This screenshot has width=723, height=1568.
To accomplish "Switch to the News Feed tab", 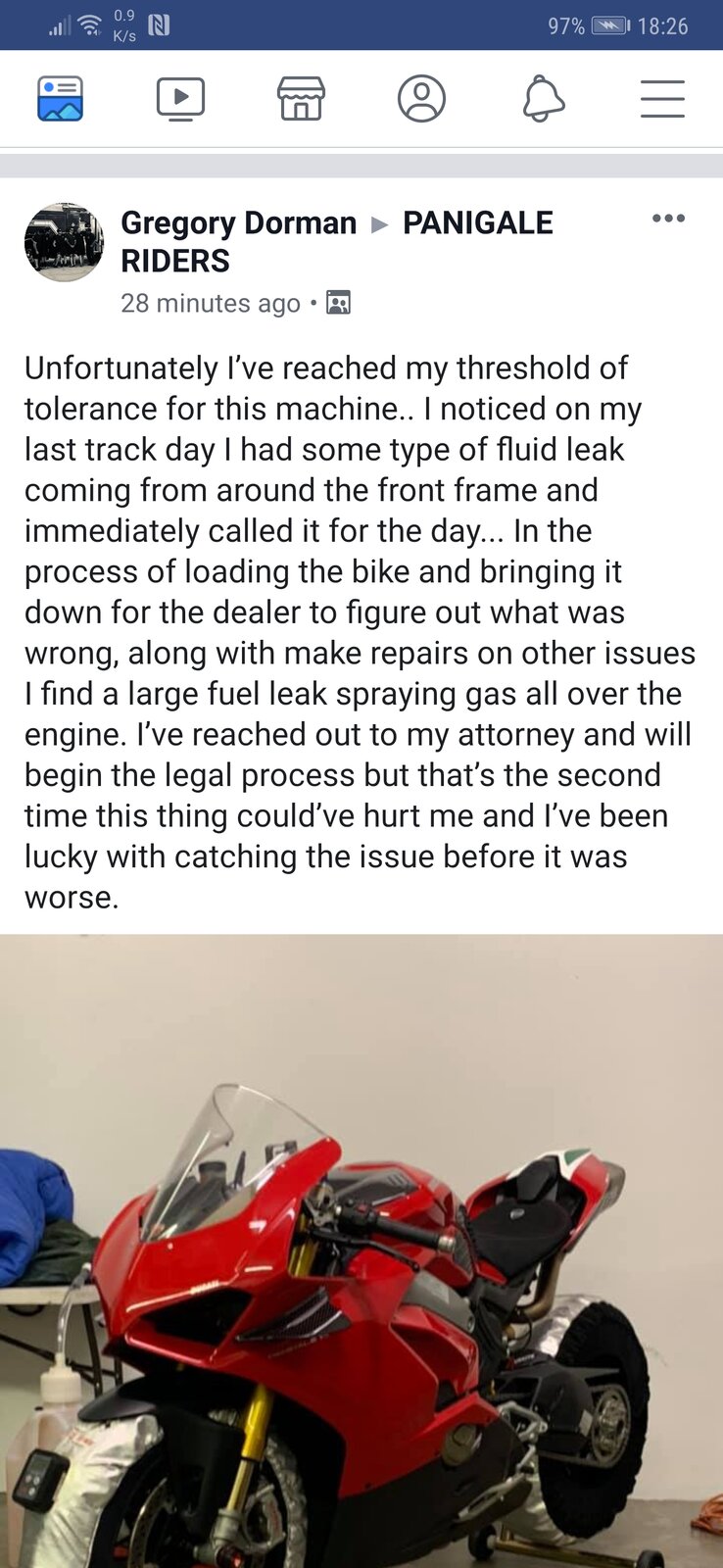I will tap(60, 99).
